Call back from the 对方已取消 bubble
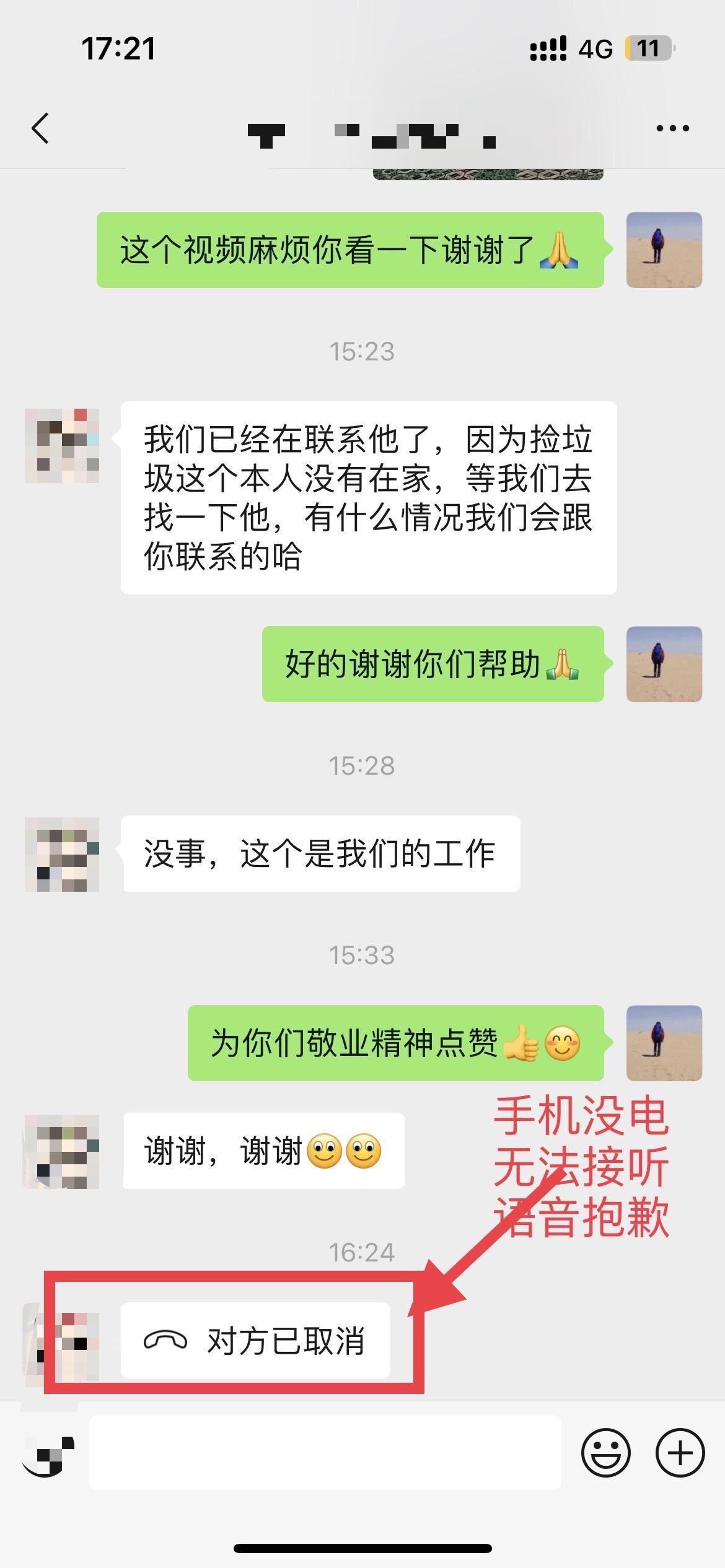725x1568 pixels. click(255, 1341)
